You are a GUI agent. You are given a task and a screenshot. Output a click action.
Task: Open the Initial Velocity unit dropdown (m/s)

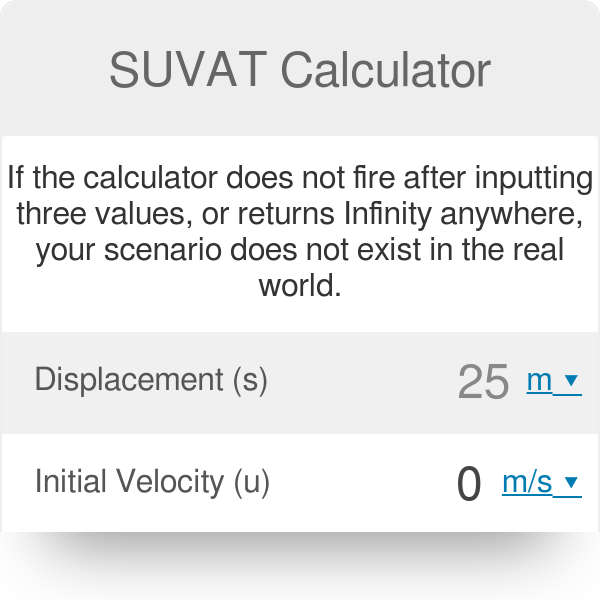click(540, 482)
